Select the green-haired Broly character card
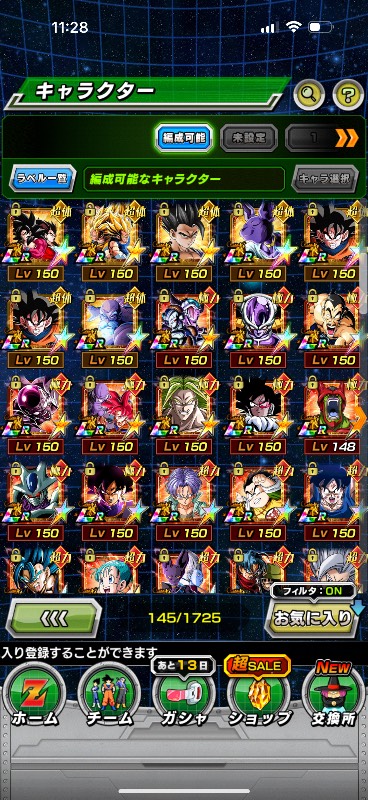The image size is (368, 800). coord(184,415)
